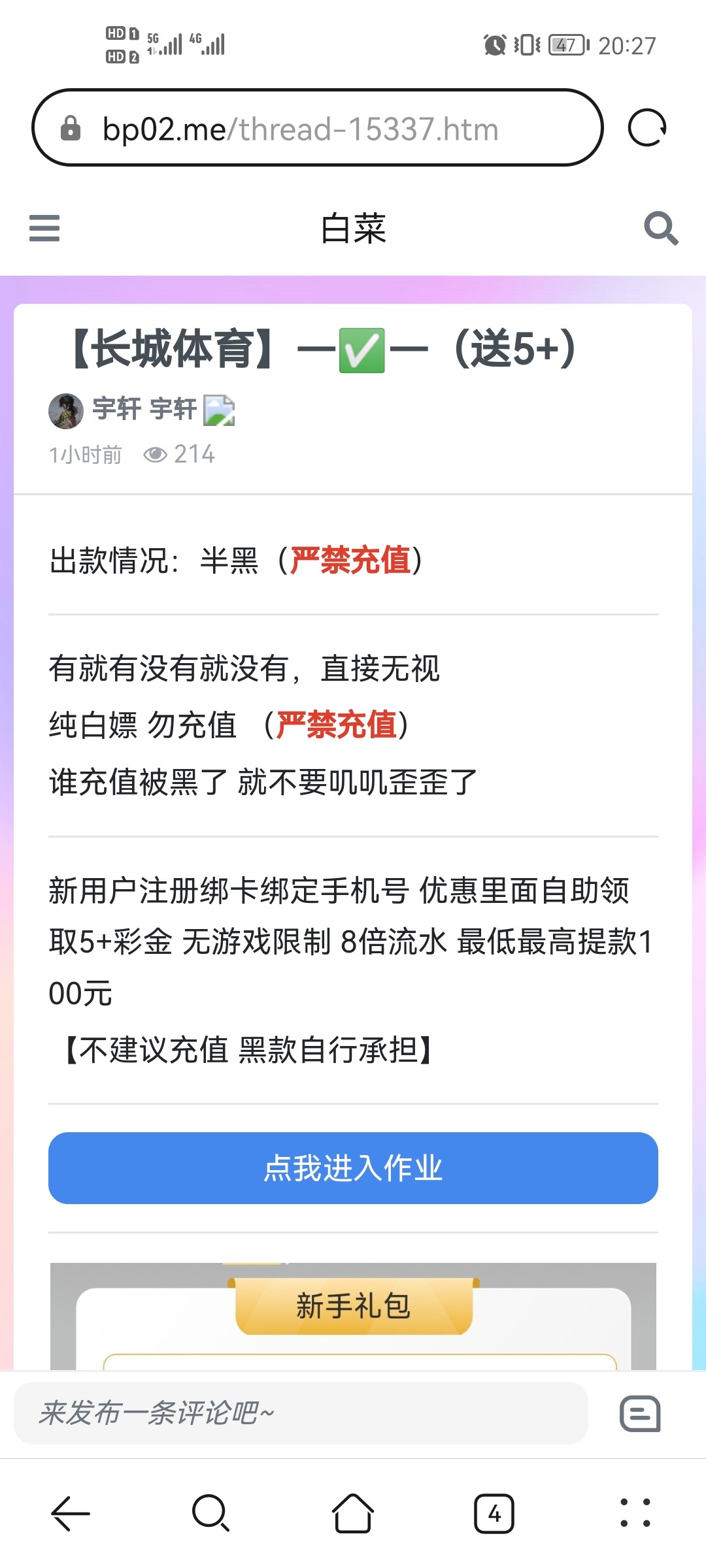Tap the address bar URL bp02.me
Image resolution: width=706 pixels, height=1568 pixels.
click(x=301, y=128)
